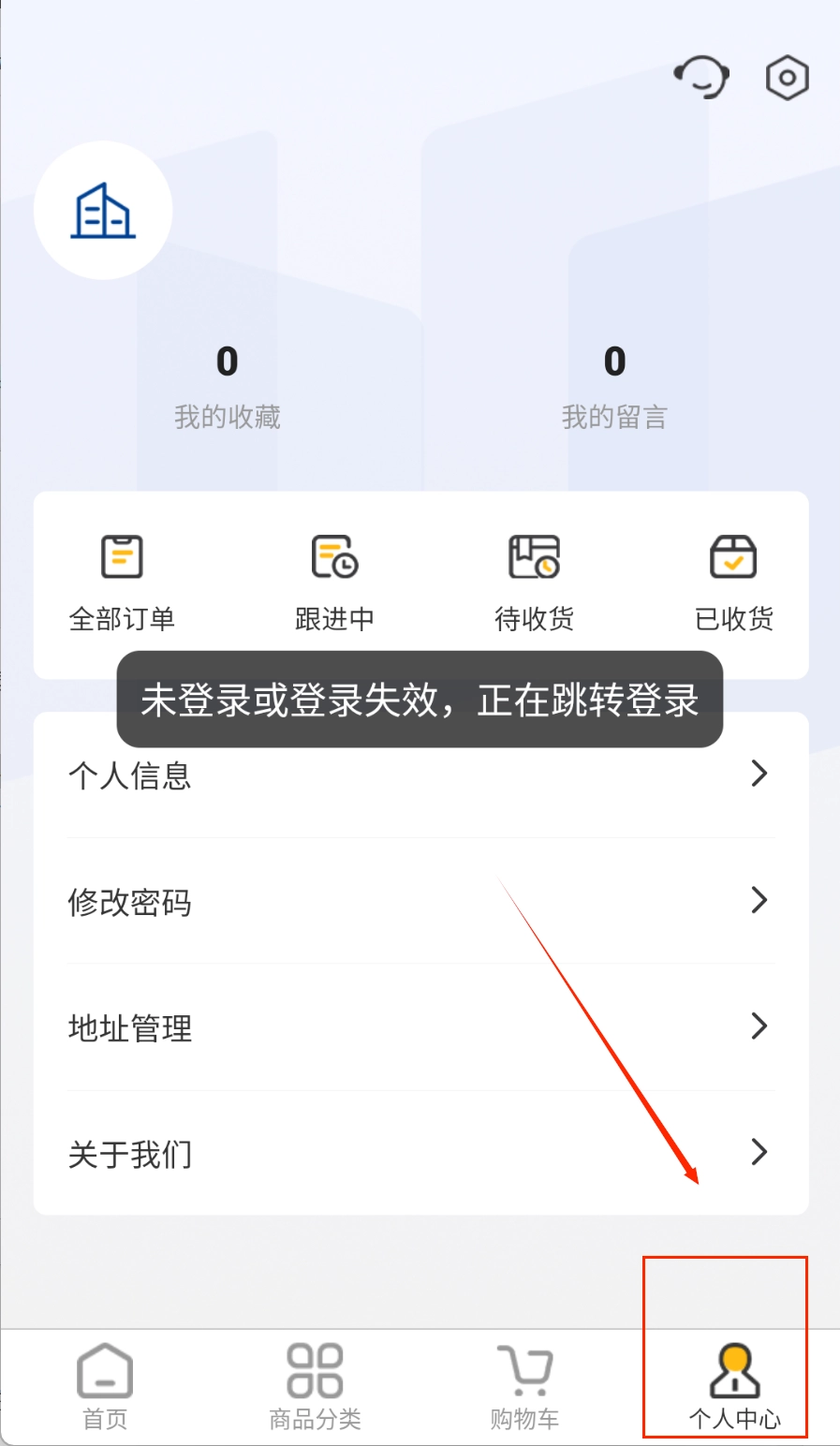Open the settings gear icon
The width and height of the screenshot is (840, 1446).
(x=787, y=77)
